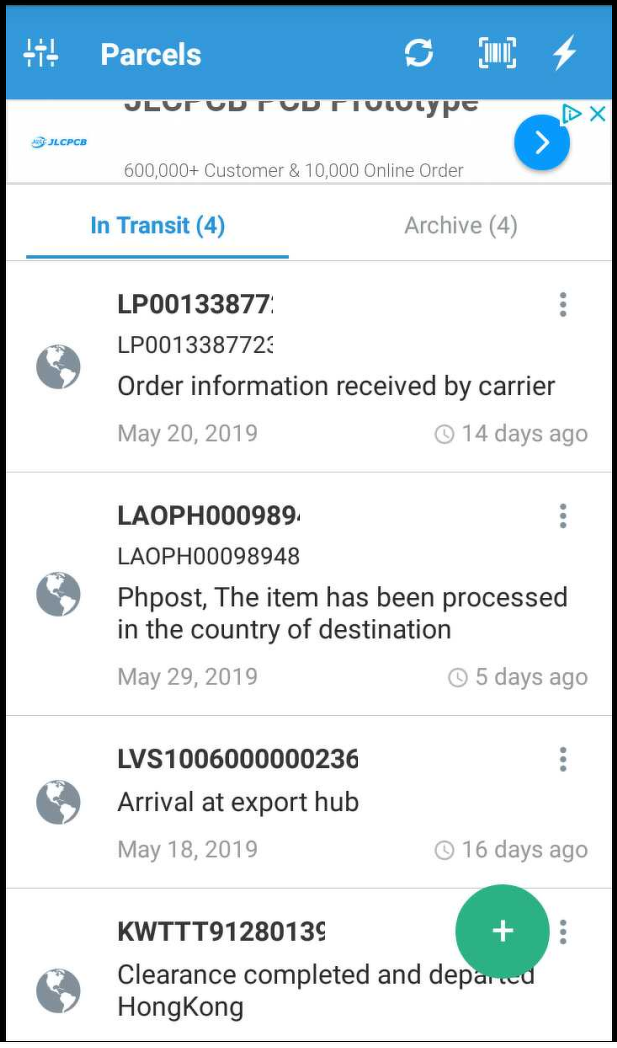Screen dimensions: 617x1048
Task: Select the In Transit tab
Action: pos(158,226)
